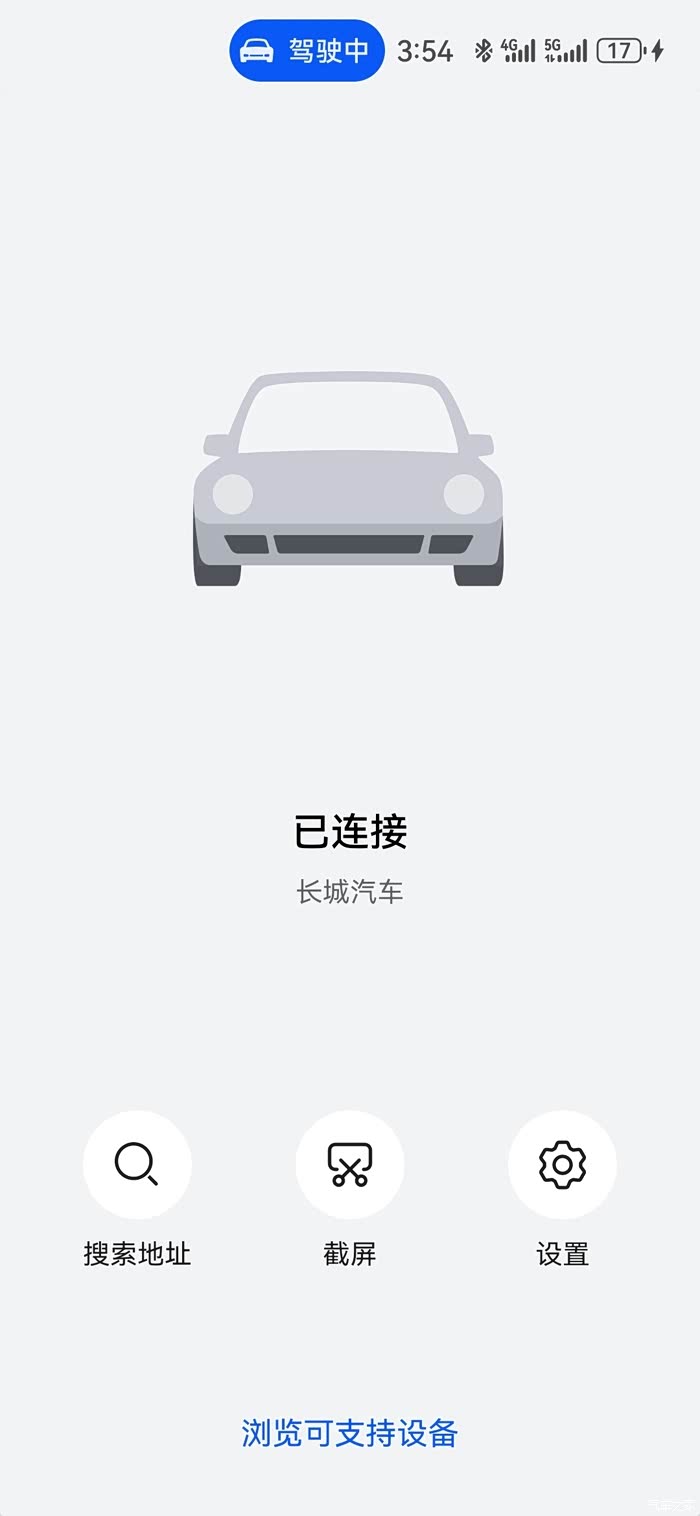Tap the 驾驶中 driving mode pill
Screen dimensions: 700x1516
pyautogui.click(x=307, y=50)
